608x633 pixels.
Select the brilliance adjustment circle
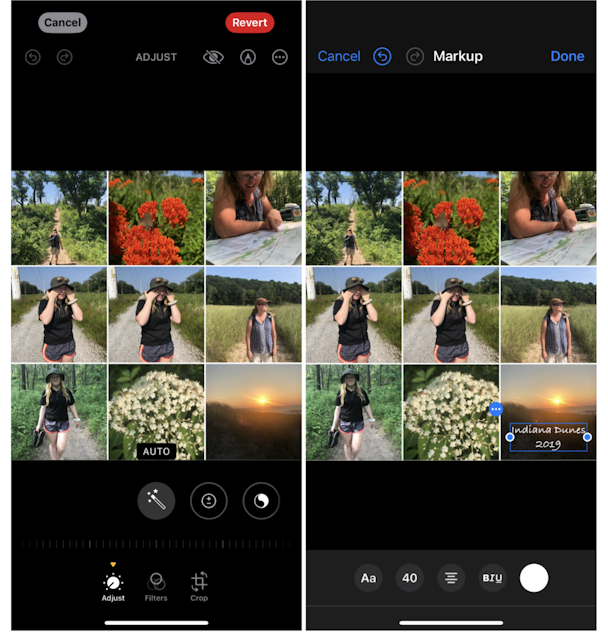pyautogui.click(x=261, y=500)
